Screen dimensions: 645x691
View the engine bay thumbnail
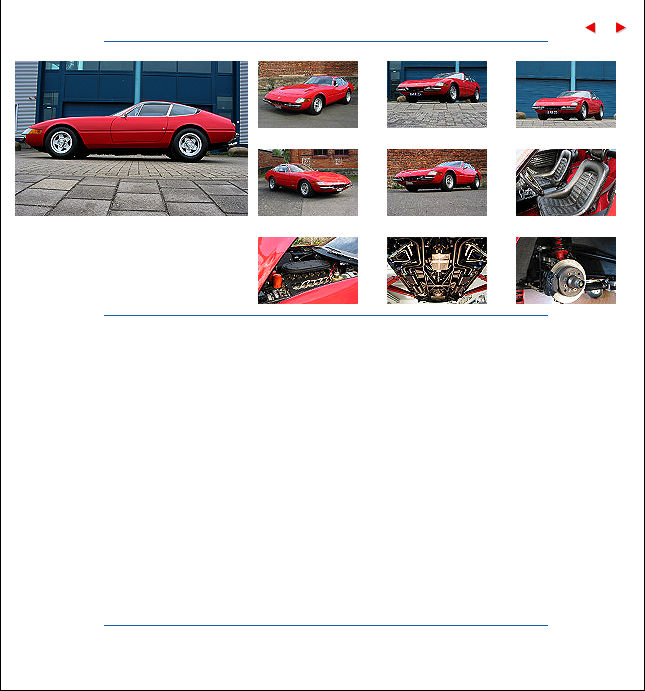point(308,270)
